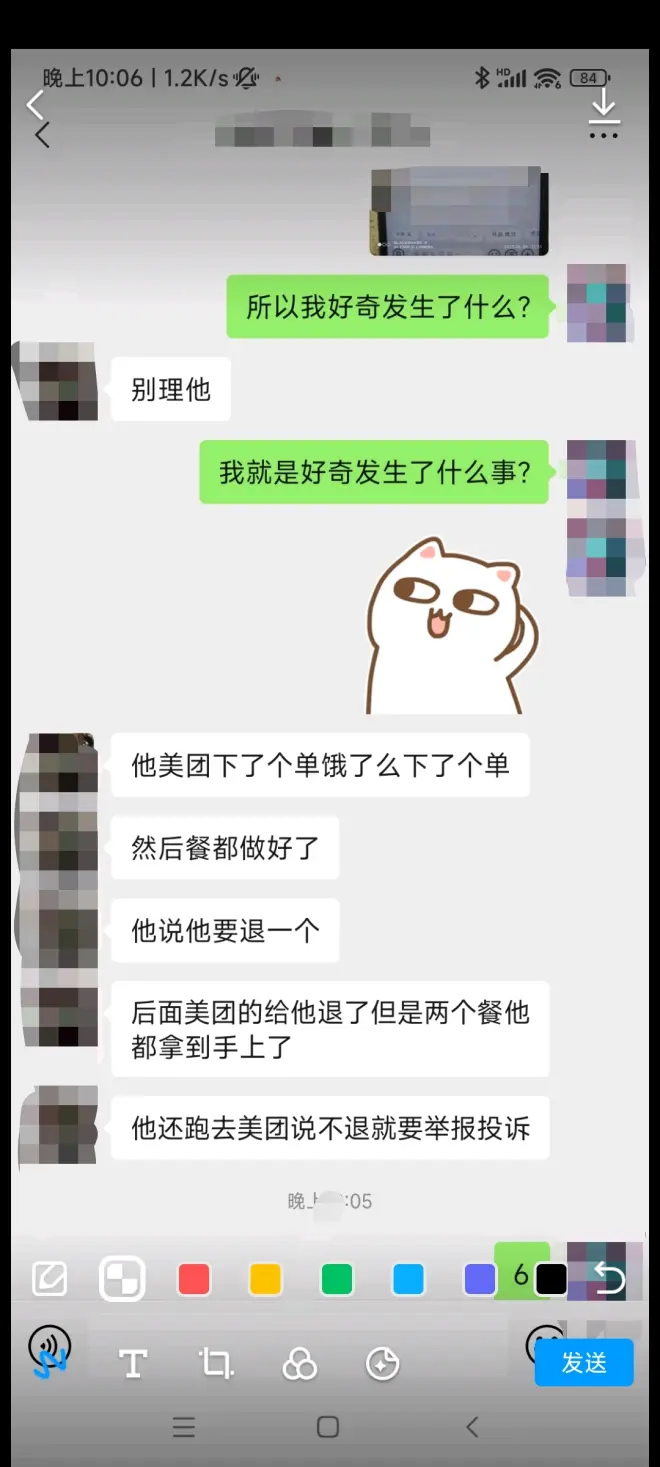Tap 发送 to send the image
The width and height of the screenshot is (660, 1467).
click(x=584, y=1362)
